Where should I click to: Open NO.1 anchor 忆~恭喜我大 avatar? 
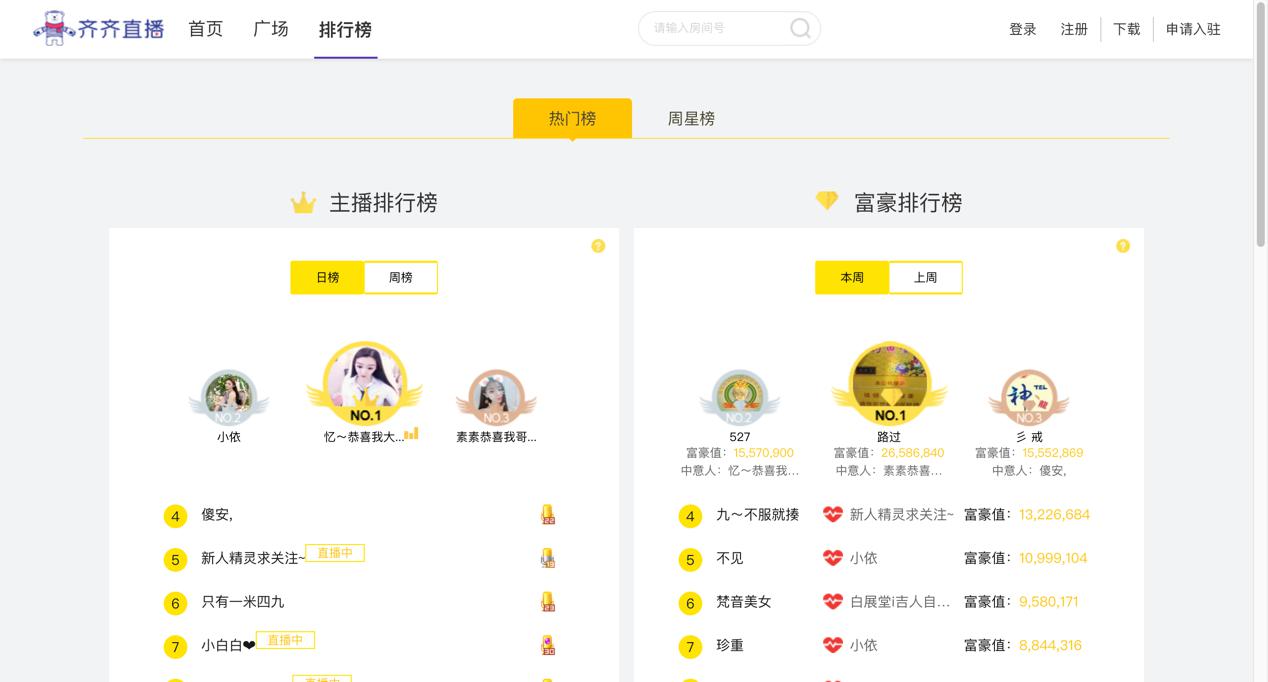364,380
